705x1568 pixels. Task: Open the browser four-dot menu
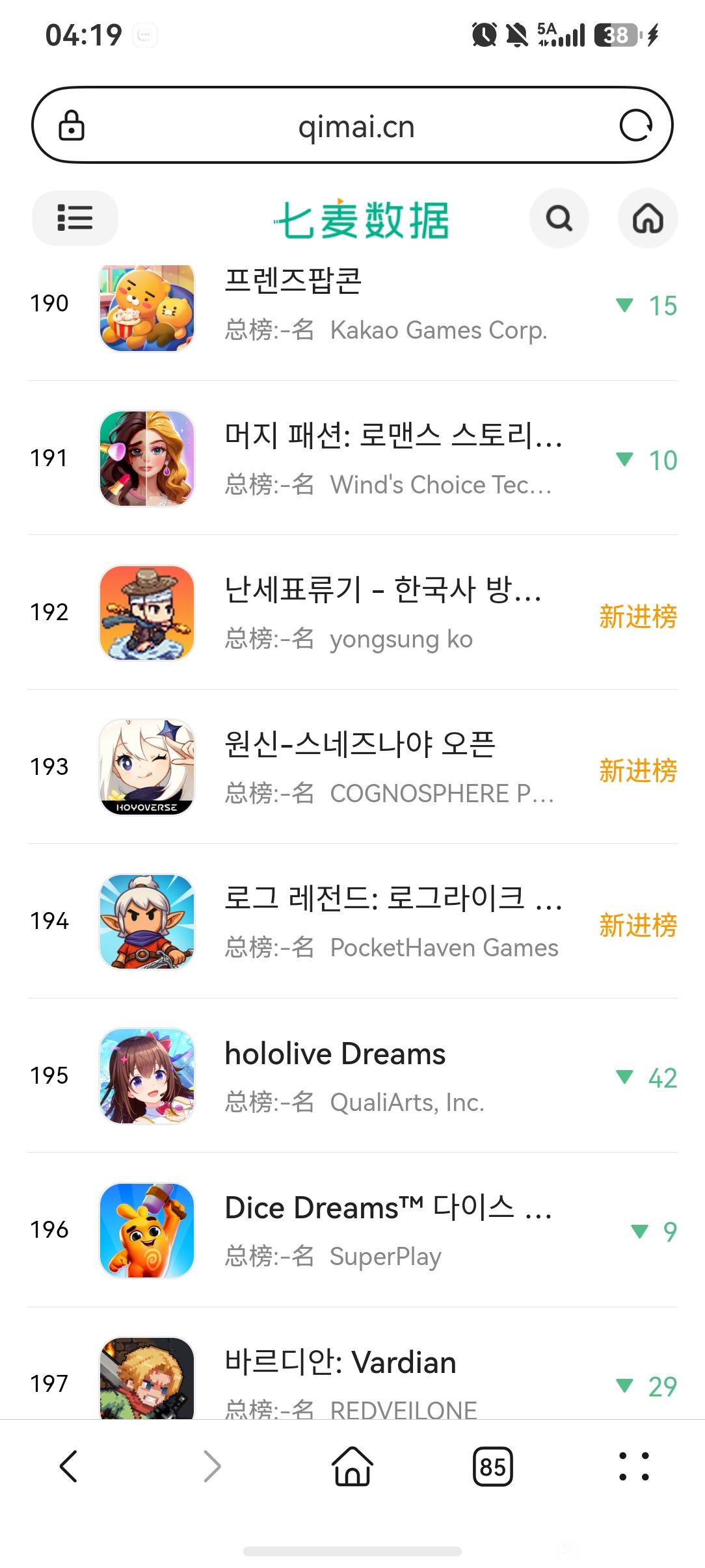[x=634, y=1467]
